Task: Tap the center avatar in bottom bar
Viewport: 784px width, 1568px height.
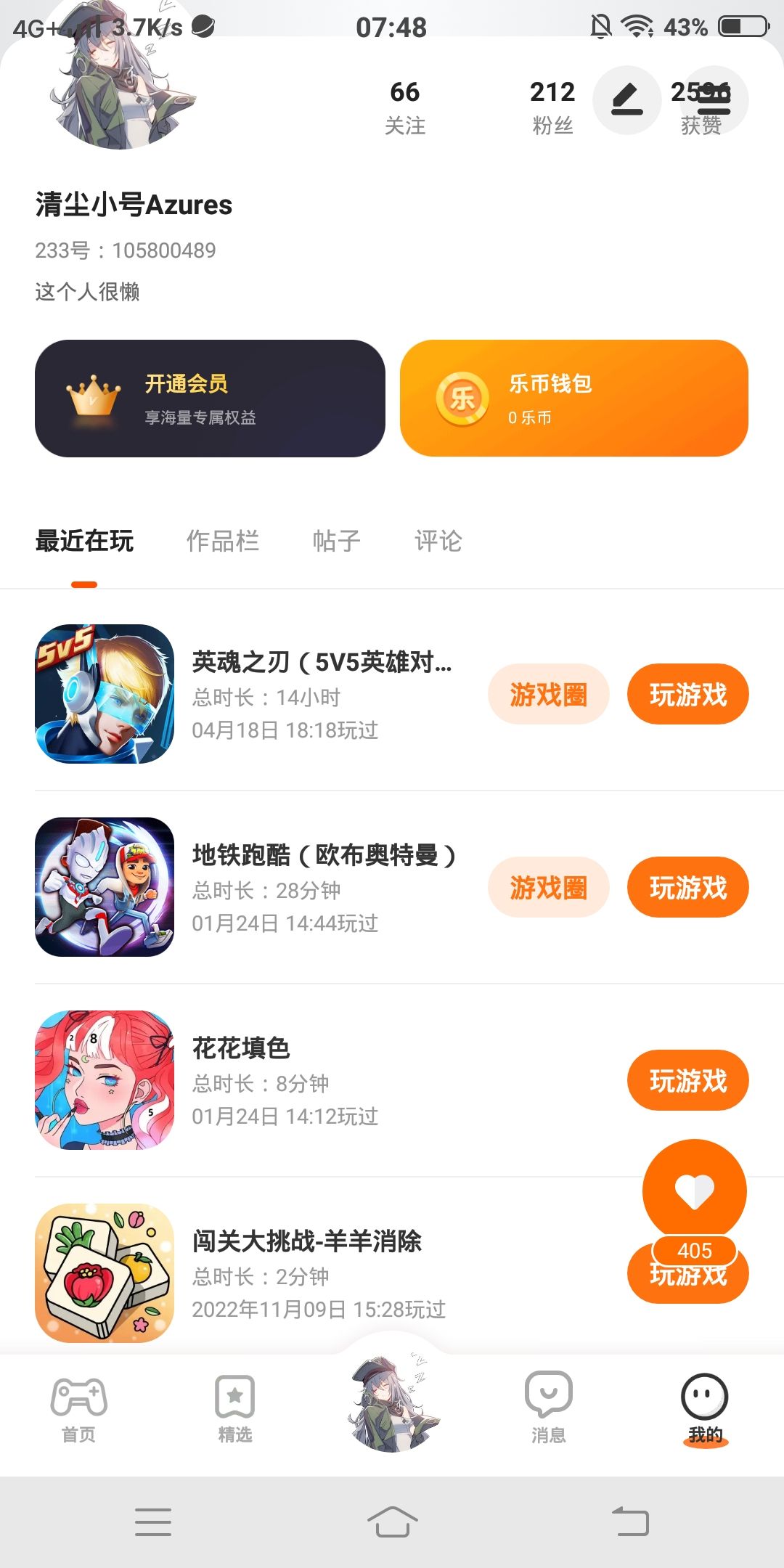Action: 392,1402
